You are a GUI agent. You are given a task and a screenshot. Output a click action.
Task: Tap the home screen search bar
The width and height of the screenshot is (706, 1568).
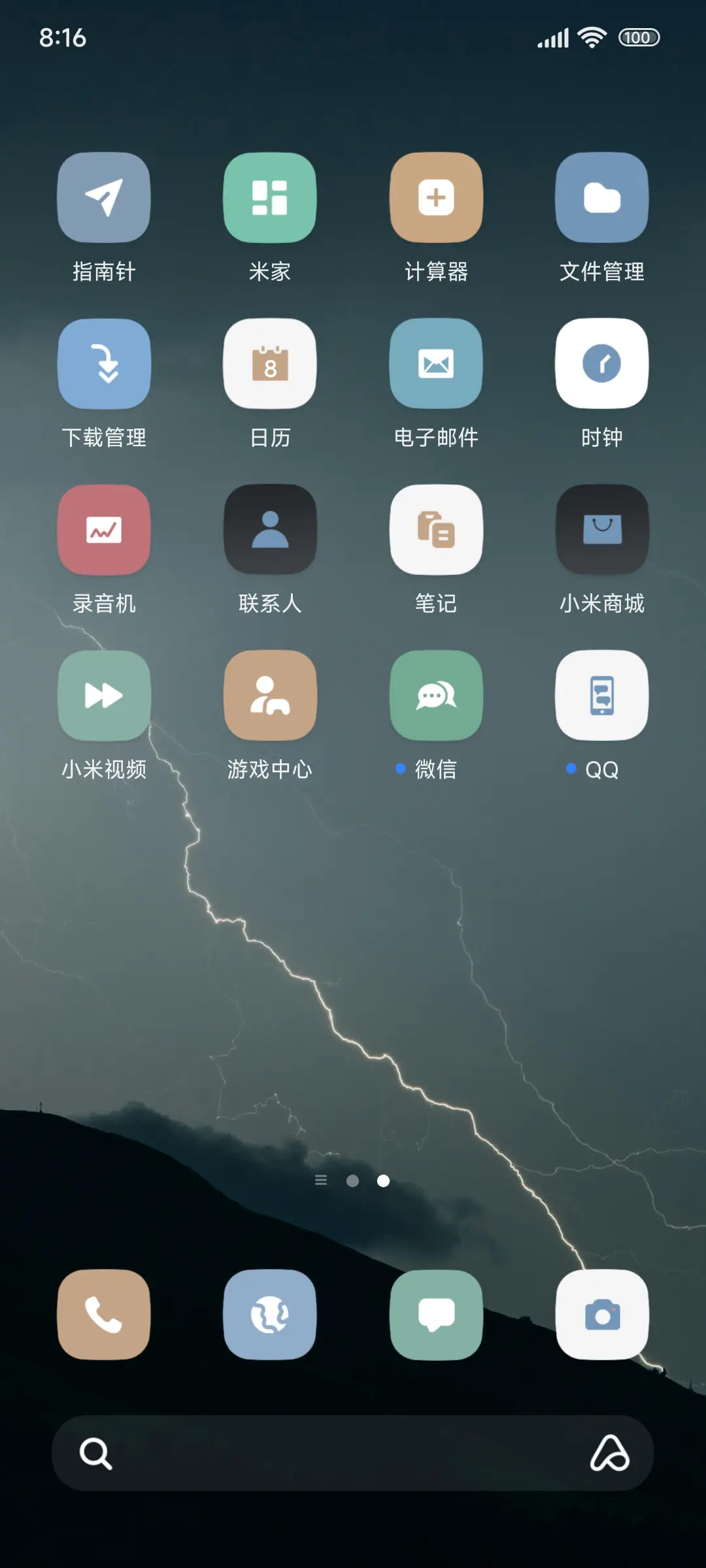[x=353, y=1454]
